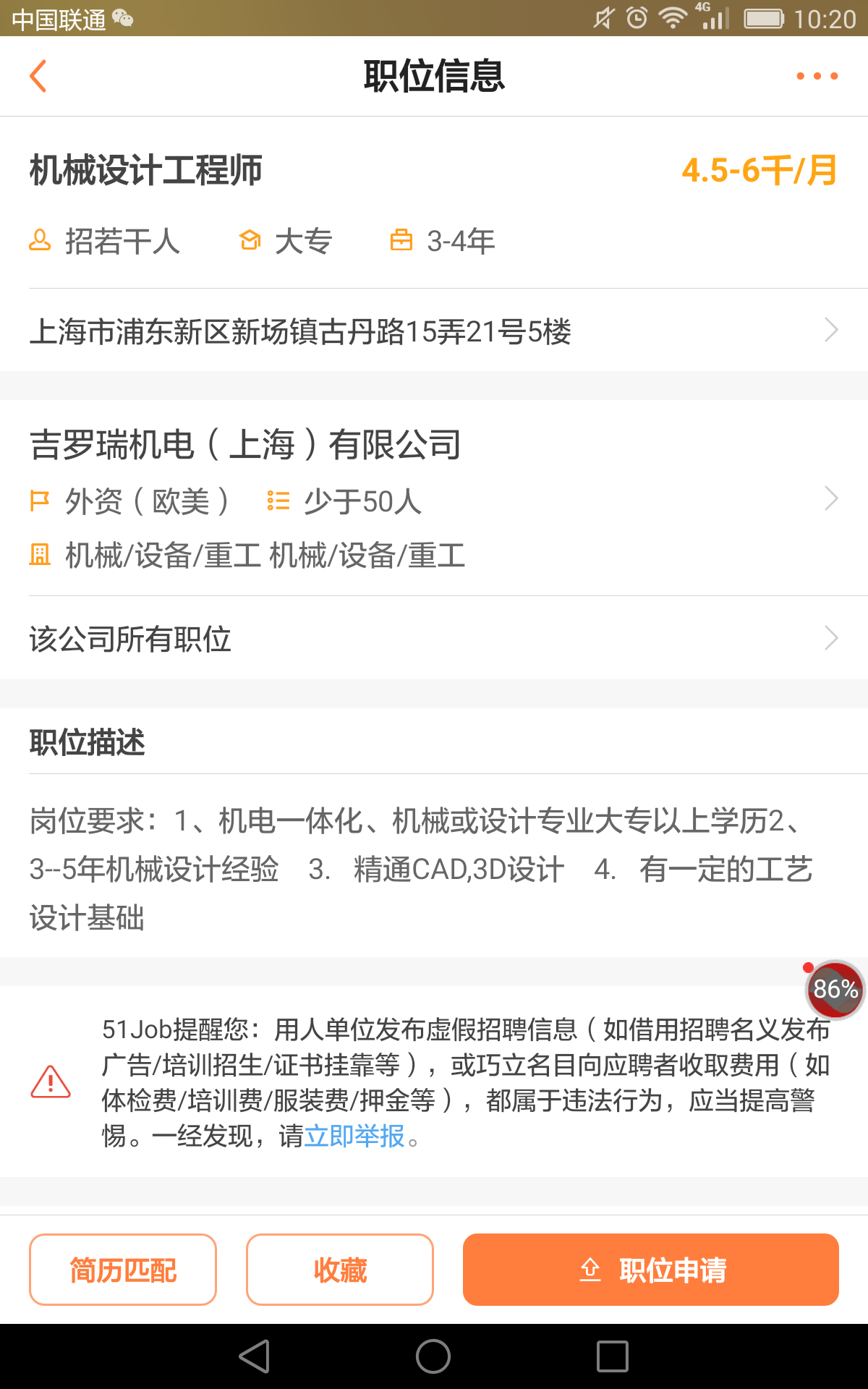868x1389 pixels.
Task: Tap the 立即举报 link
Action: [354, 1136]
